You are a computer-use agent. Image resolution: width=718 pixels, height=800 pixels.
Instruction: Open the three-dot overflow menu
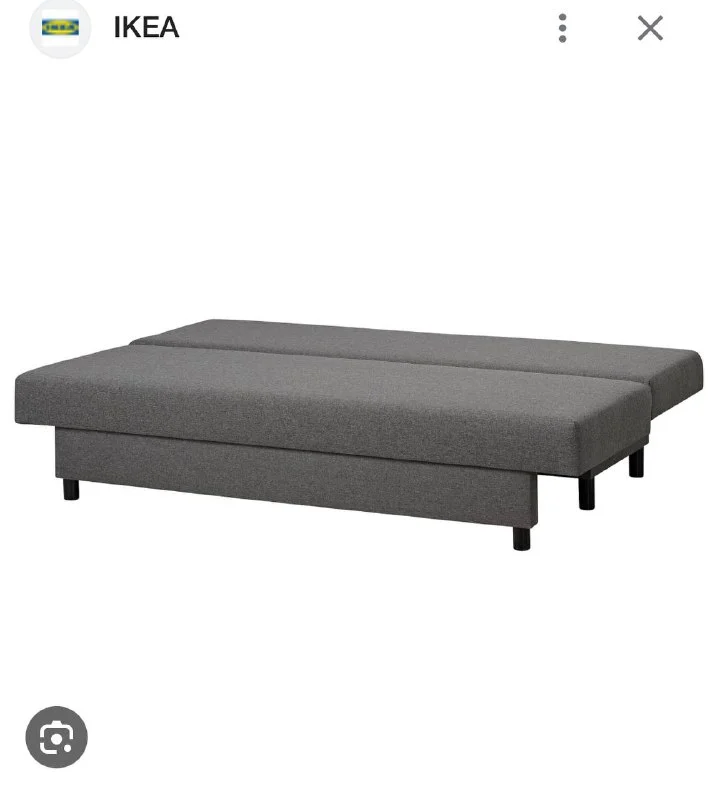click(563, 28)
